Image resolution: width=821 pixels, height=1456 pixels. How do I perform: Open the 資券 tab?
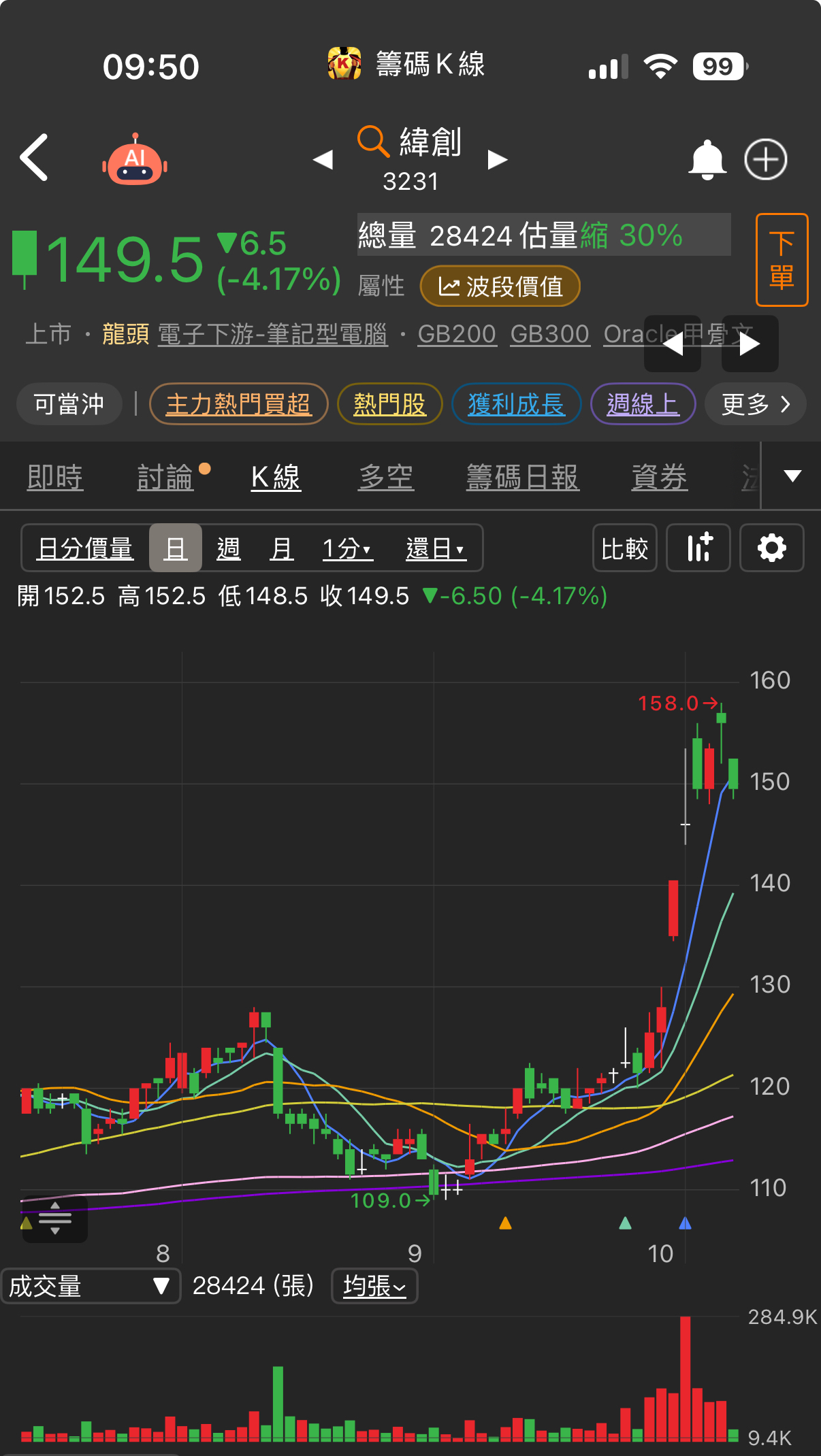click(x=659, y=477)
